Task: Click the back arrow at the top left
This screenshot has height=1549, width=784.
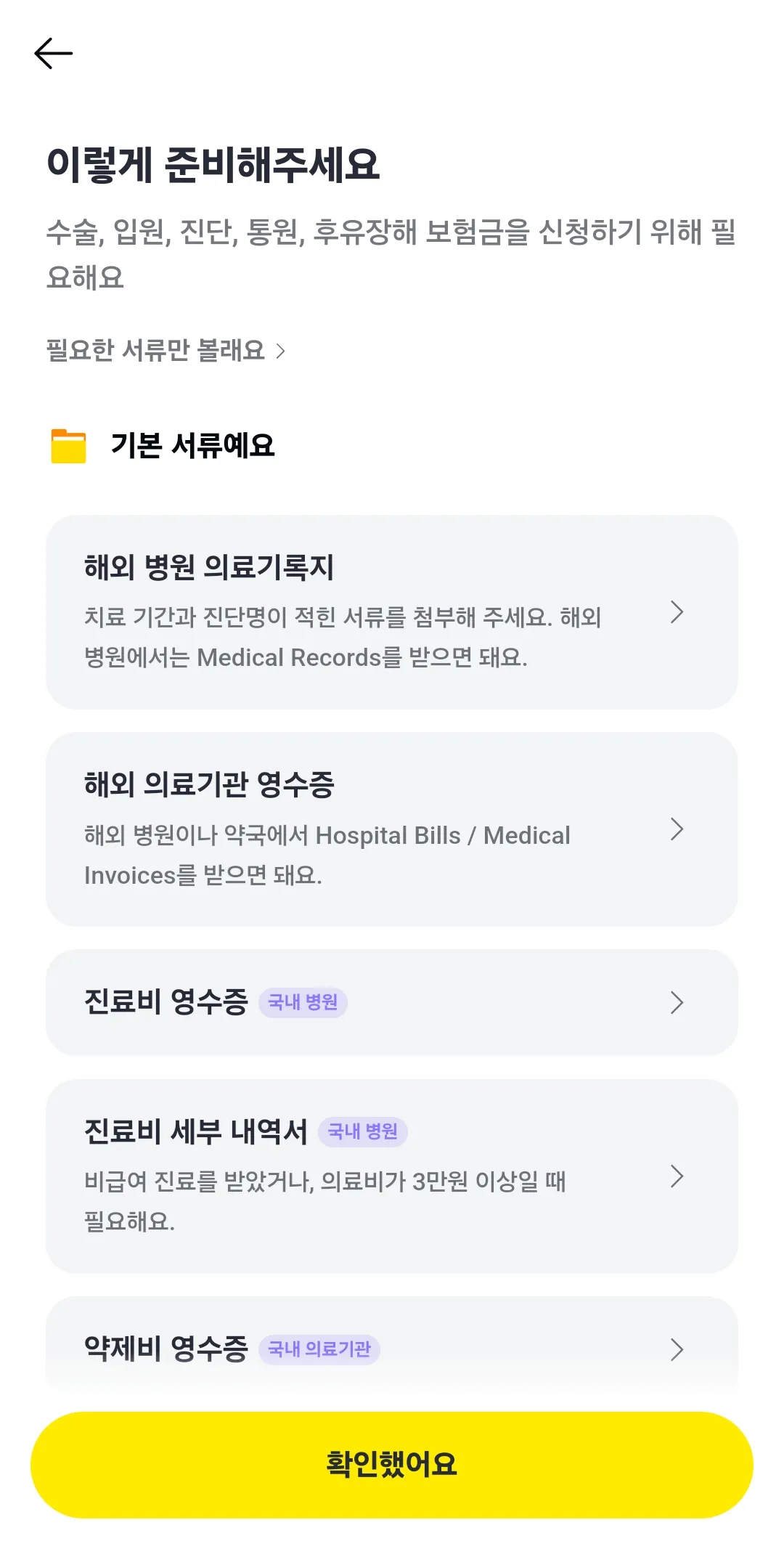Action: [x=54, y=53]
